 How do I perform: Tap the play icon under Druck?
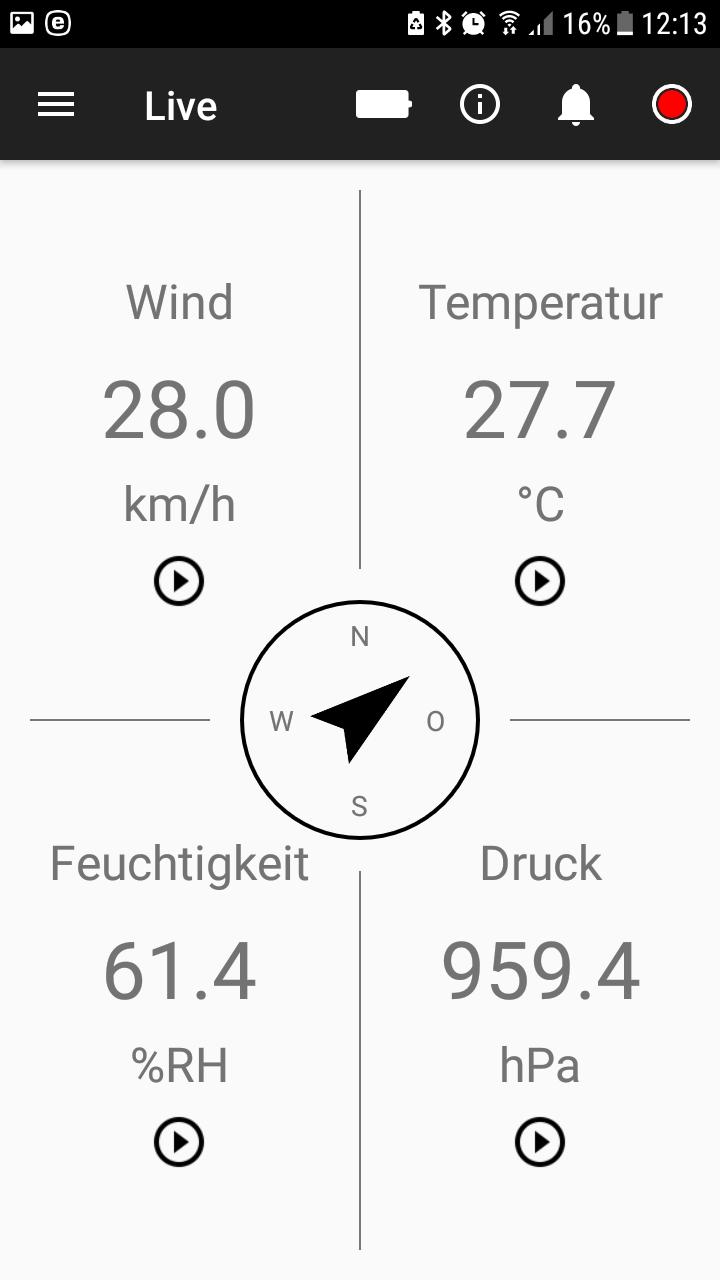tap(540, 1142)
